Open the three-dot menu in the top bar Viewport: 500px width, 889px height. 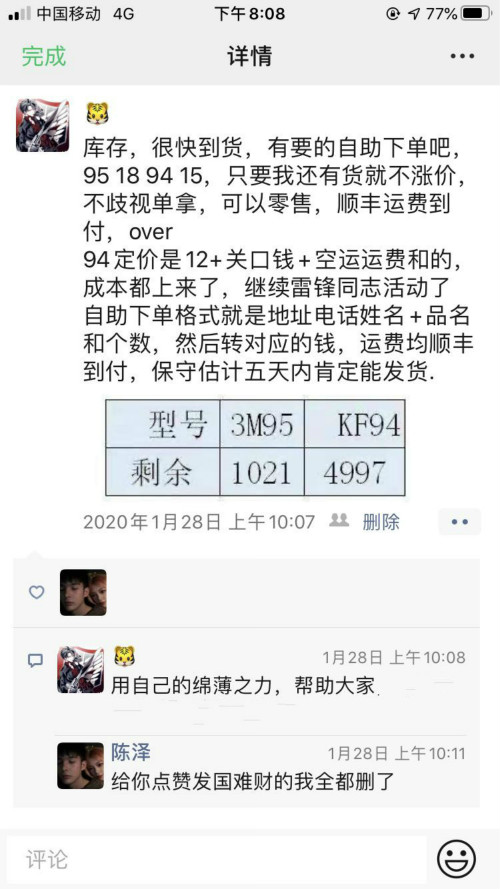click(462, 56)
